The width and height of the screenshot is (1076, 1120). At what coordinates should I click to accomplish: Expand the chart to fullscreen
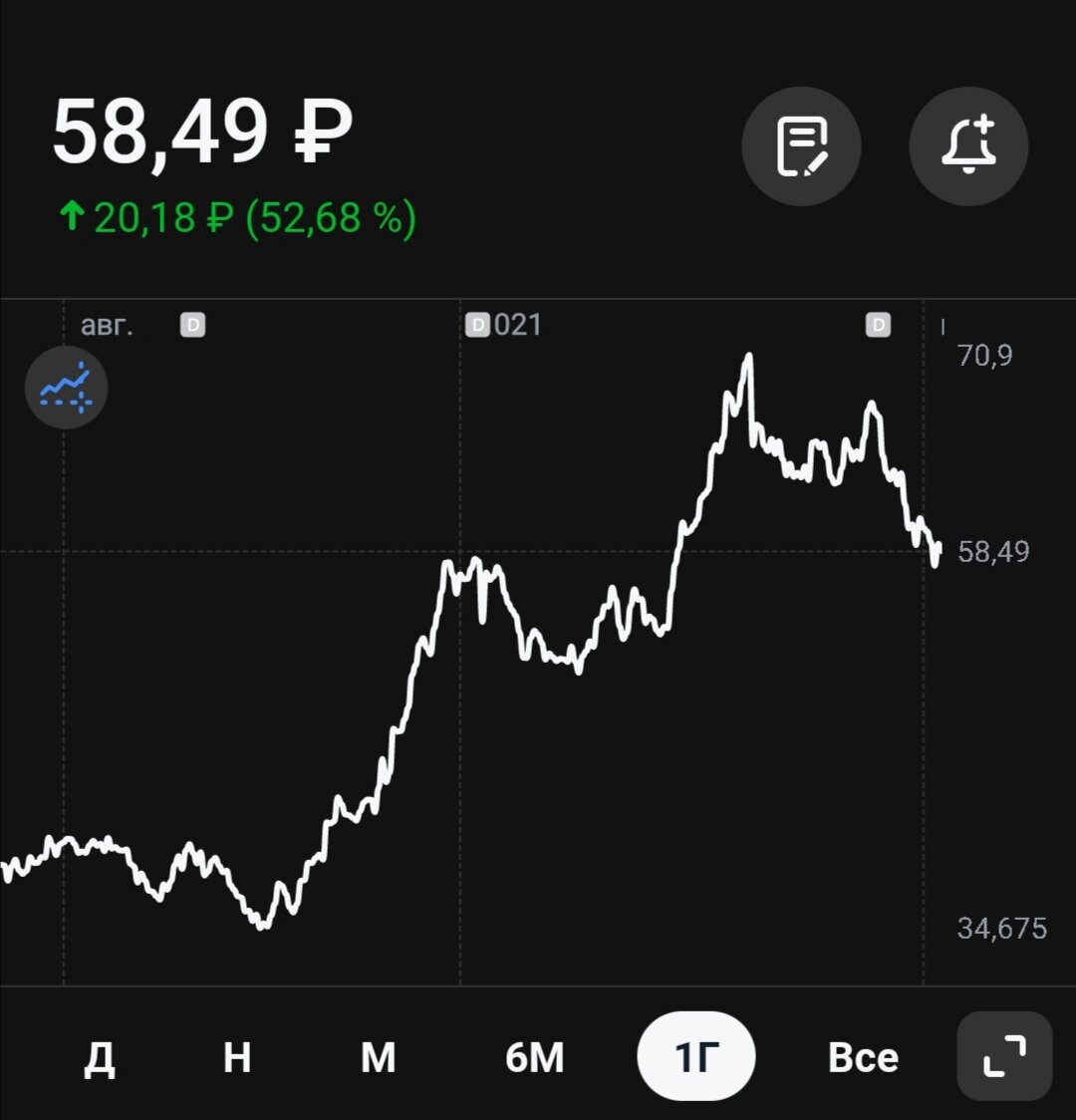pos(1004,1056)
